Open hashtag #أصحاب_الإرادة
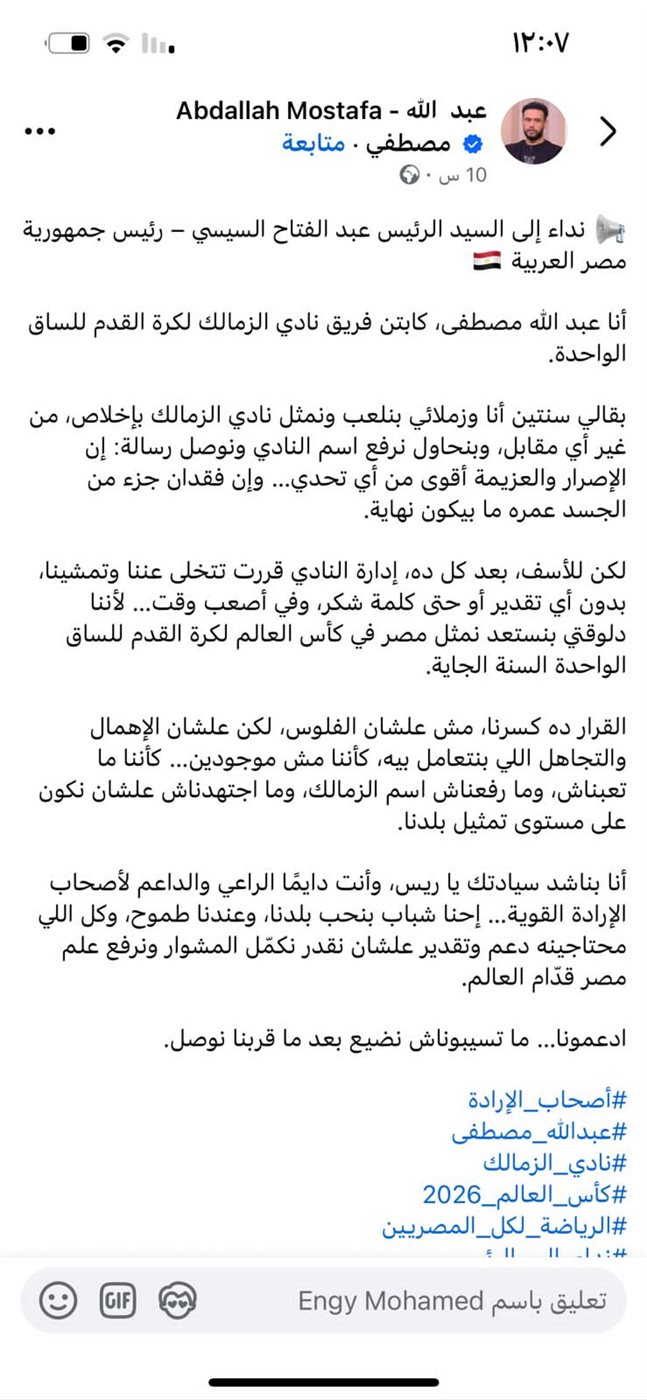Viewport: 647px width, 1400px height. pyautogui.click(x=547, y=1101)
